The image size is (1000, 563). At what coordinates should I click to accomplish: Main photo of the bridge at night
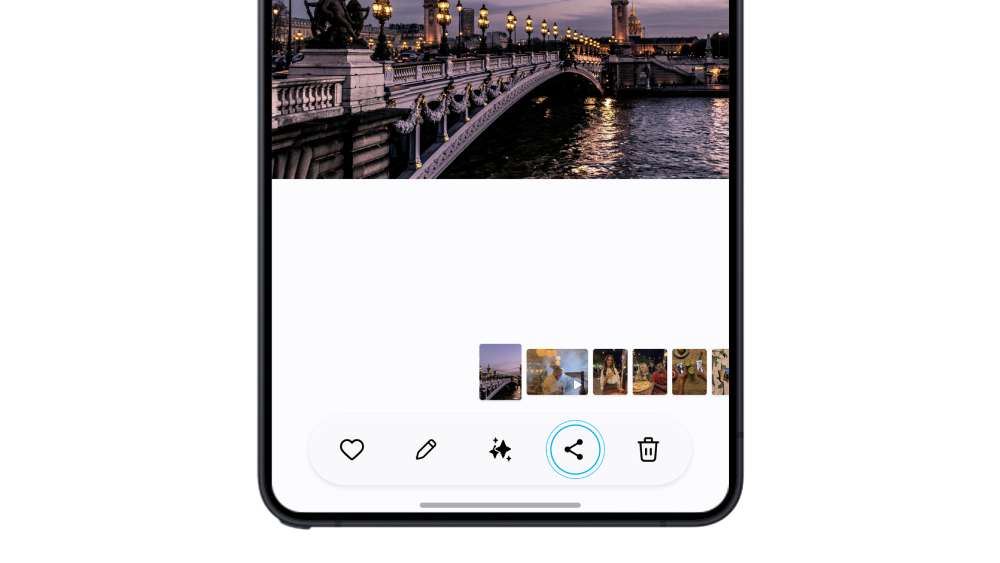pyautogui.click(x=500, y=90)
